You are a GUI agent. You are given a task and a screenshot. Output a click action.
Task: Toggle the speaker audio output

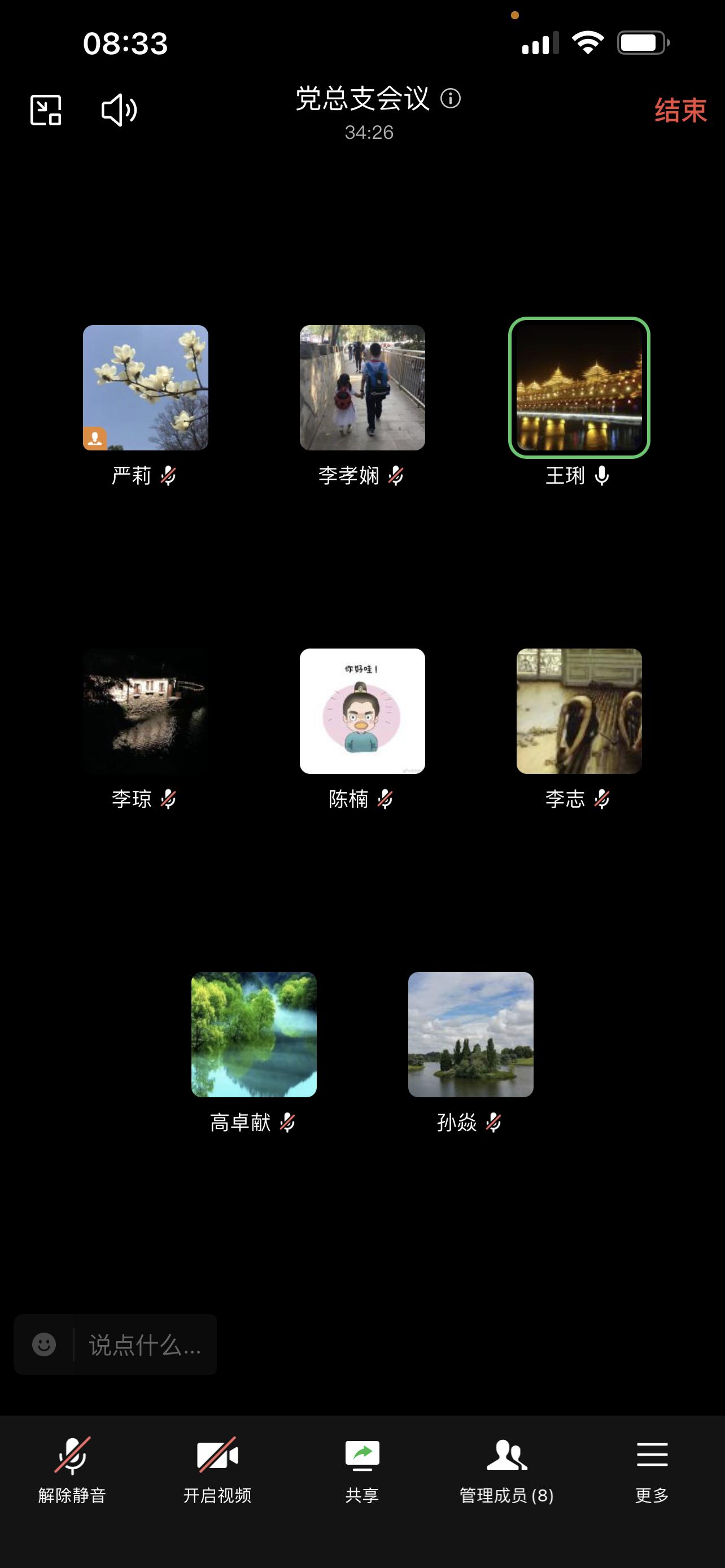119,110
